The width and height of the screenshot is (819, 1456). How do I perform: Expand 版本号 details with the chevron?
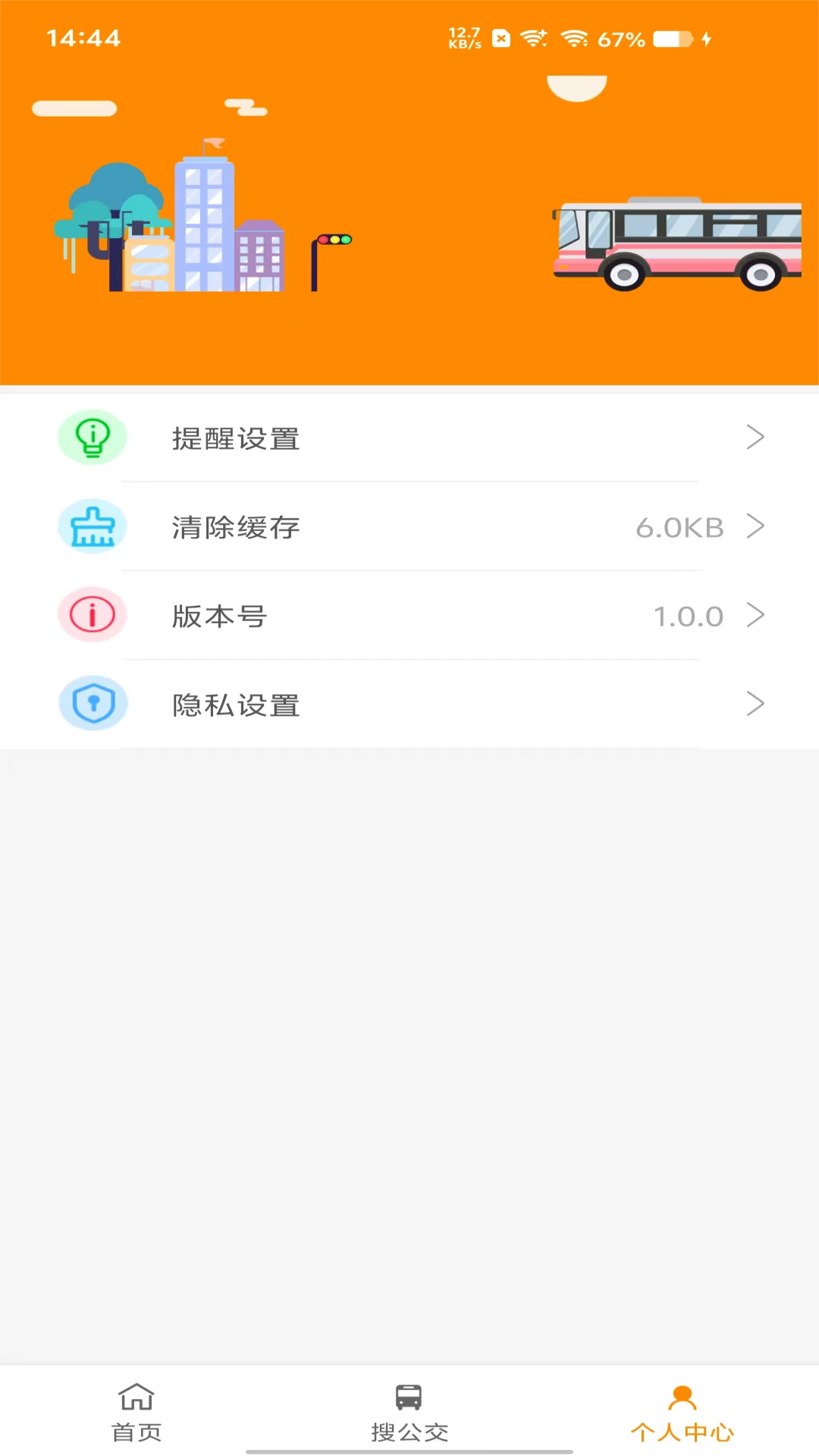755,615
